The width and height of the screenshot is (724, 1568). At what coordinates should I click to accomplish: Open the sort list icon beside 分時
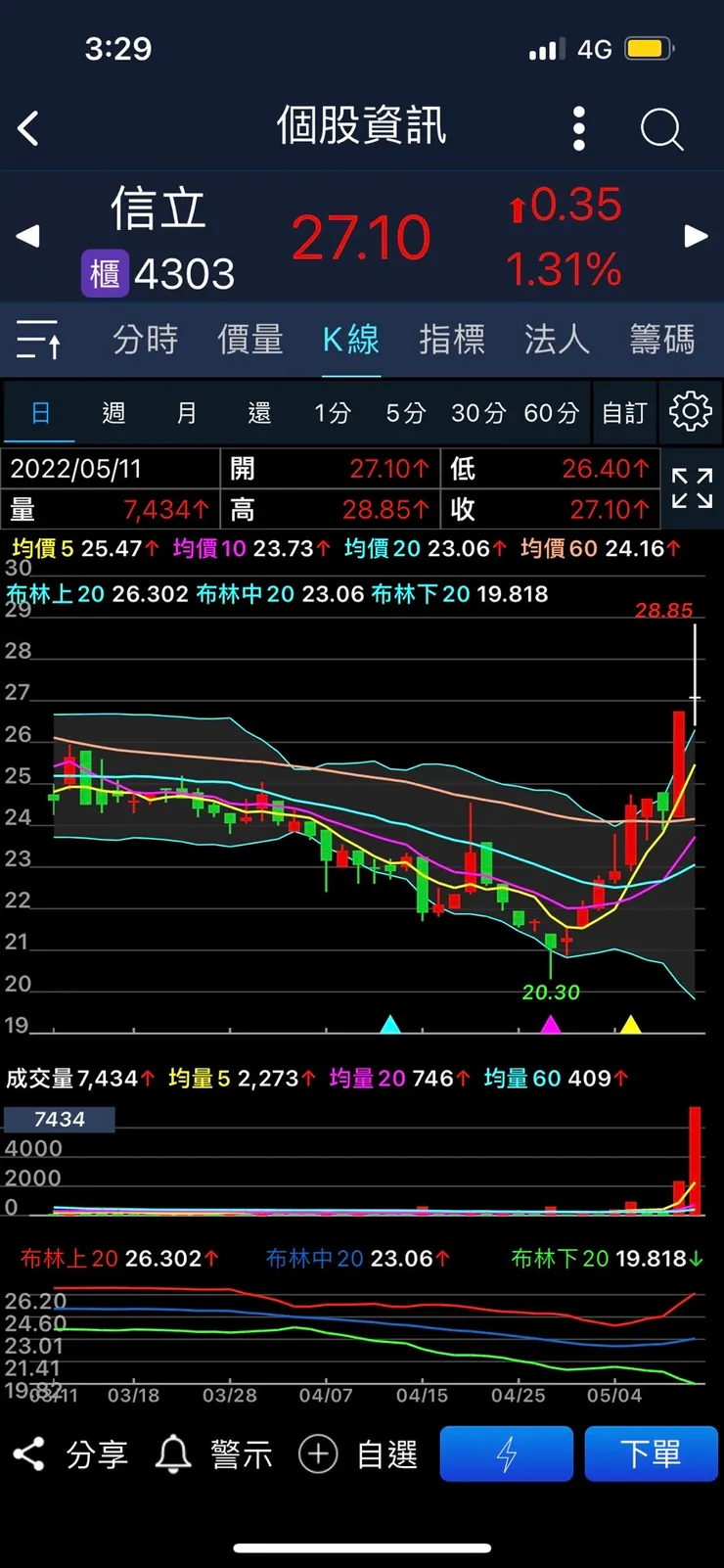point(39,340)
